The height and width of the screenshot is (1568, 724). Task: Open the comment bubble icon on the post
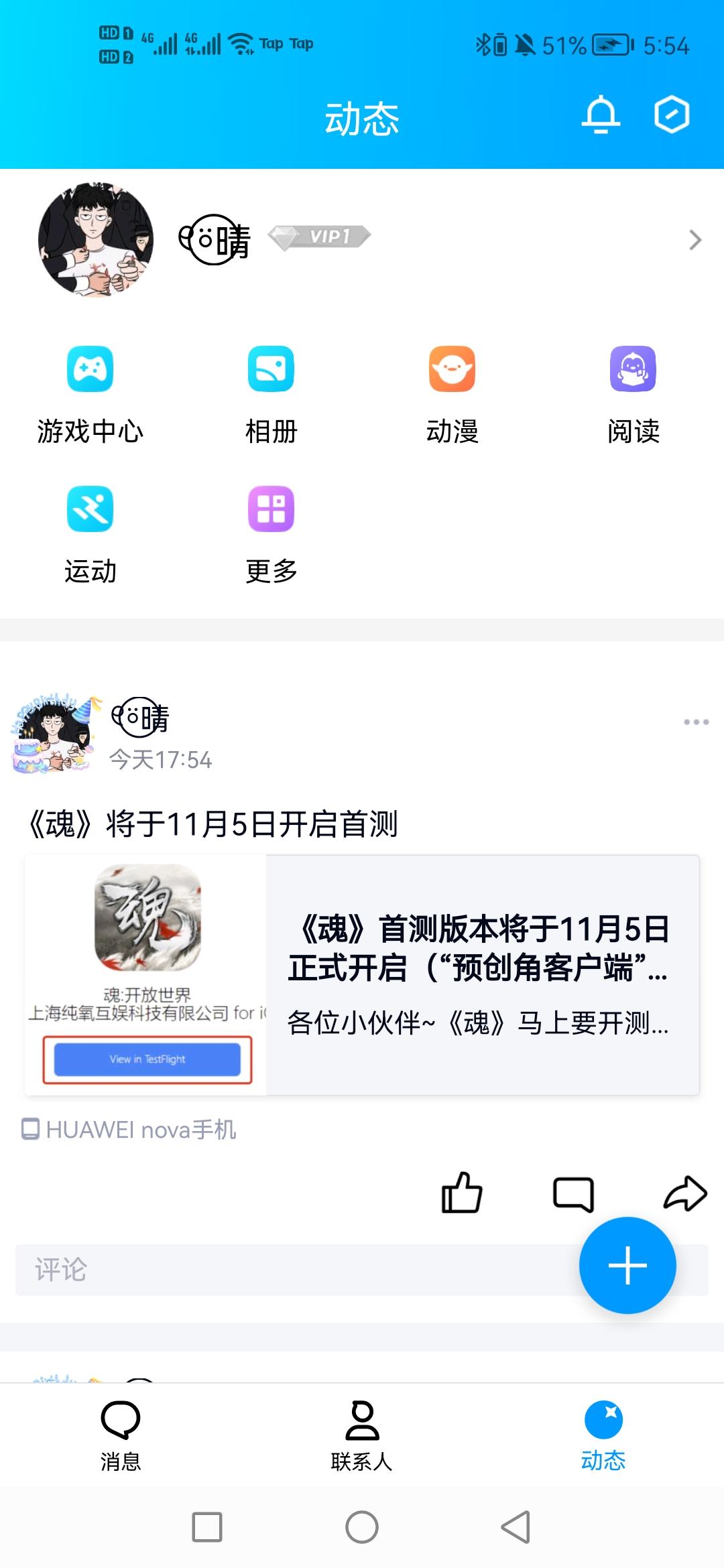(x=573, y=1193)
